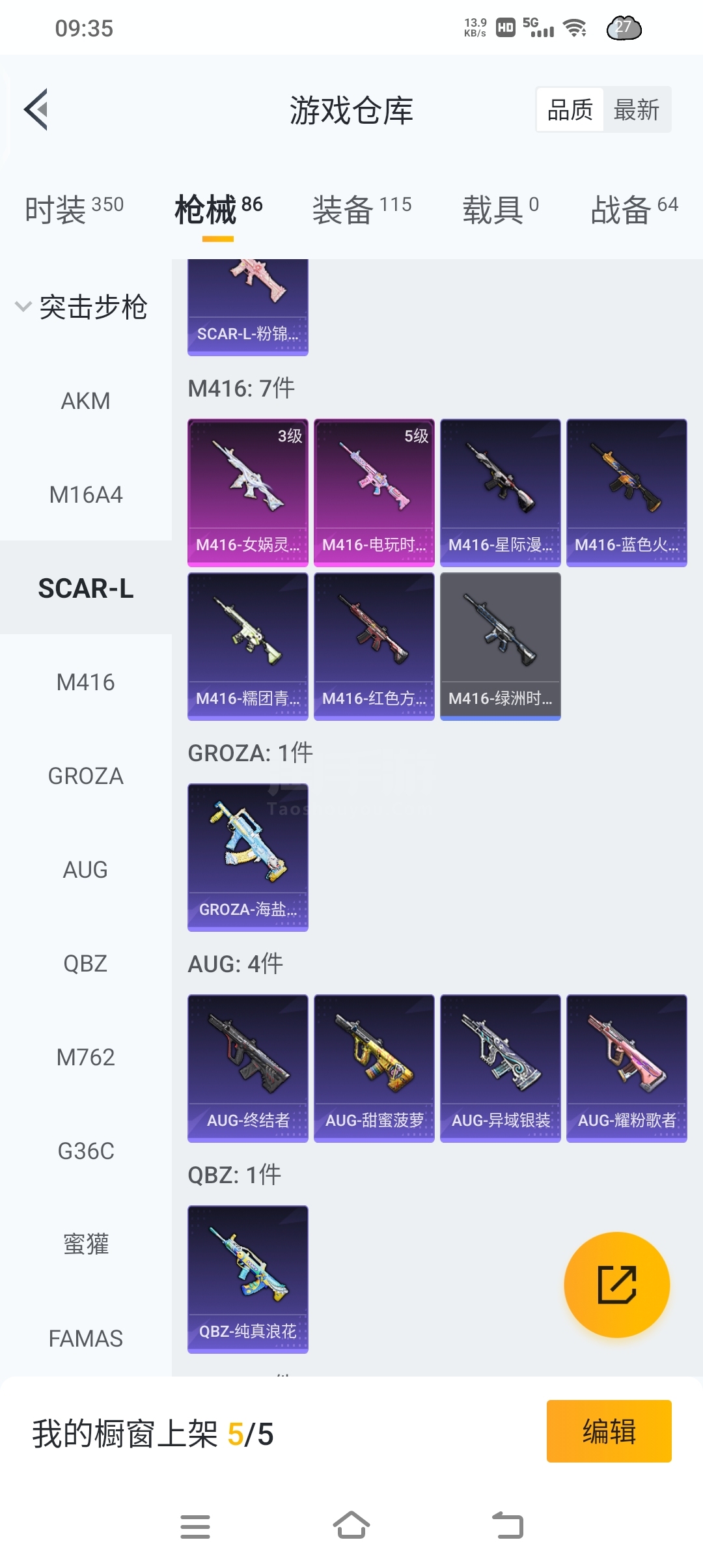Open the 装备 tab

click(361, 210)
